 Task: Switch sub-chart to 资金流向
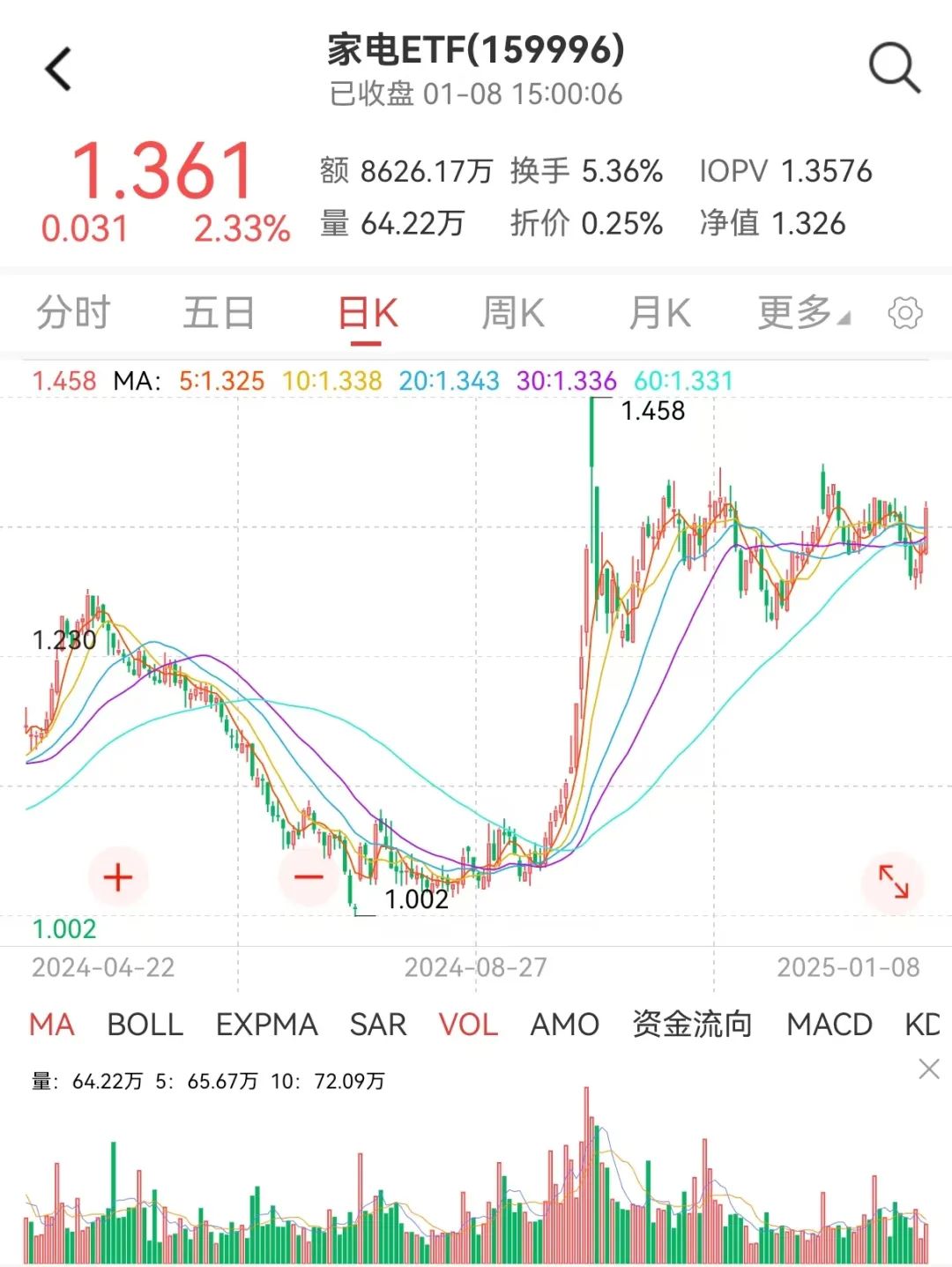pyautogui.click(x=692, y=1025)
